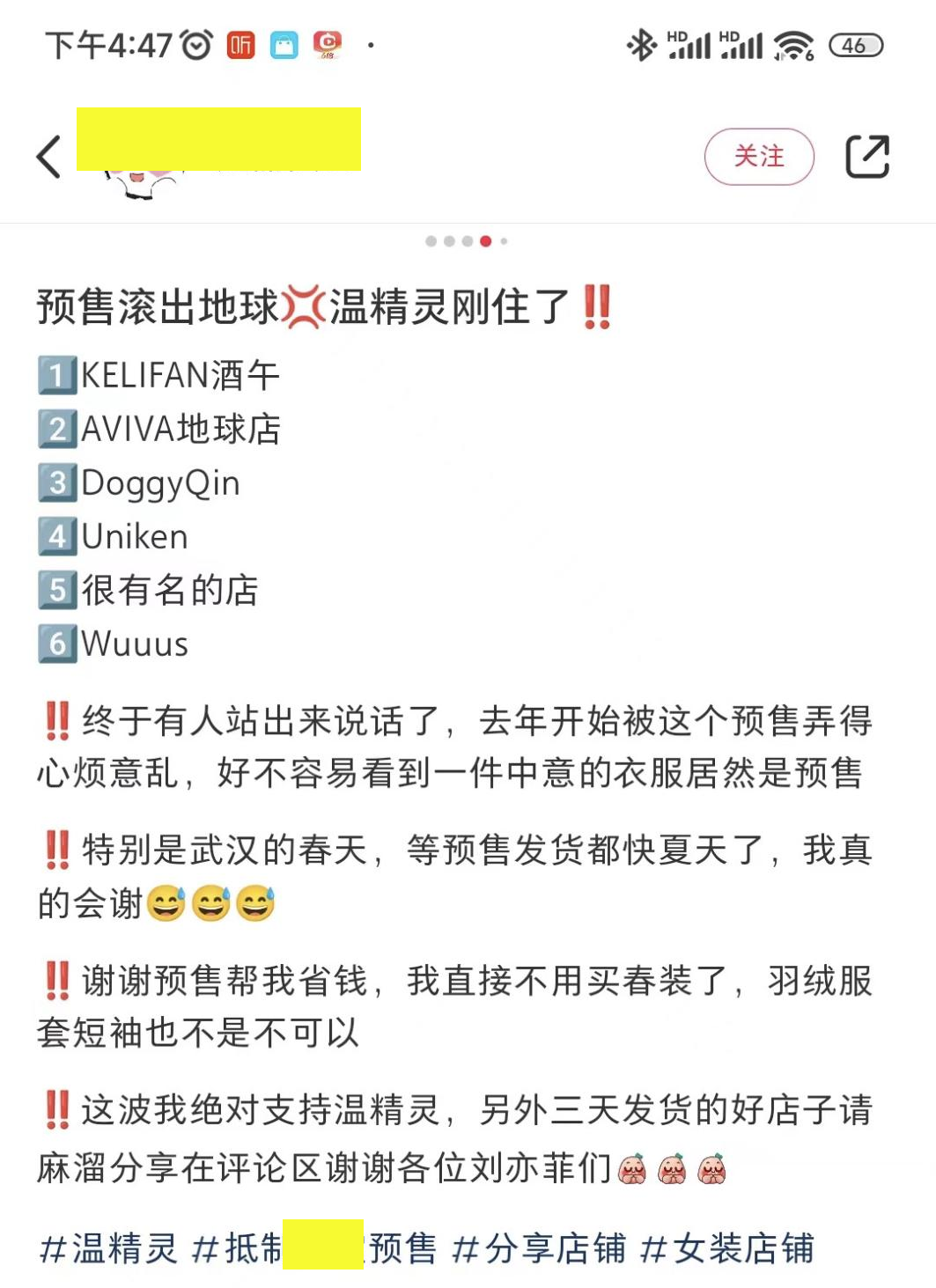Open the #分享店铺 hashtag
The height and width of the screenshot is (1288, 936).
[x=539, y=1248]
